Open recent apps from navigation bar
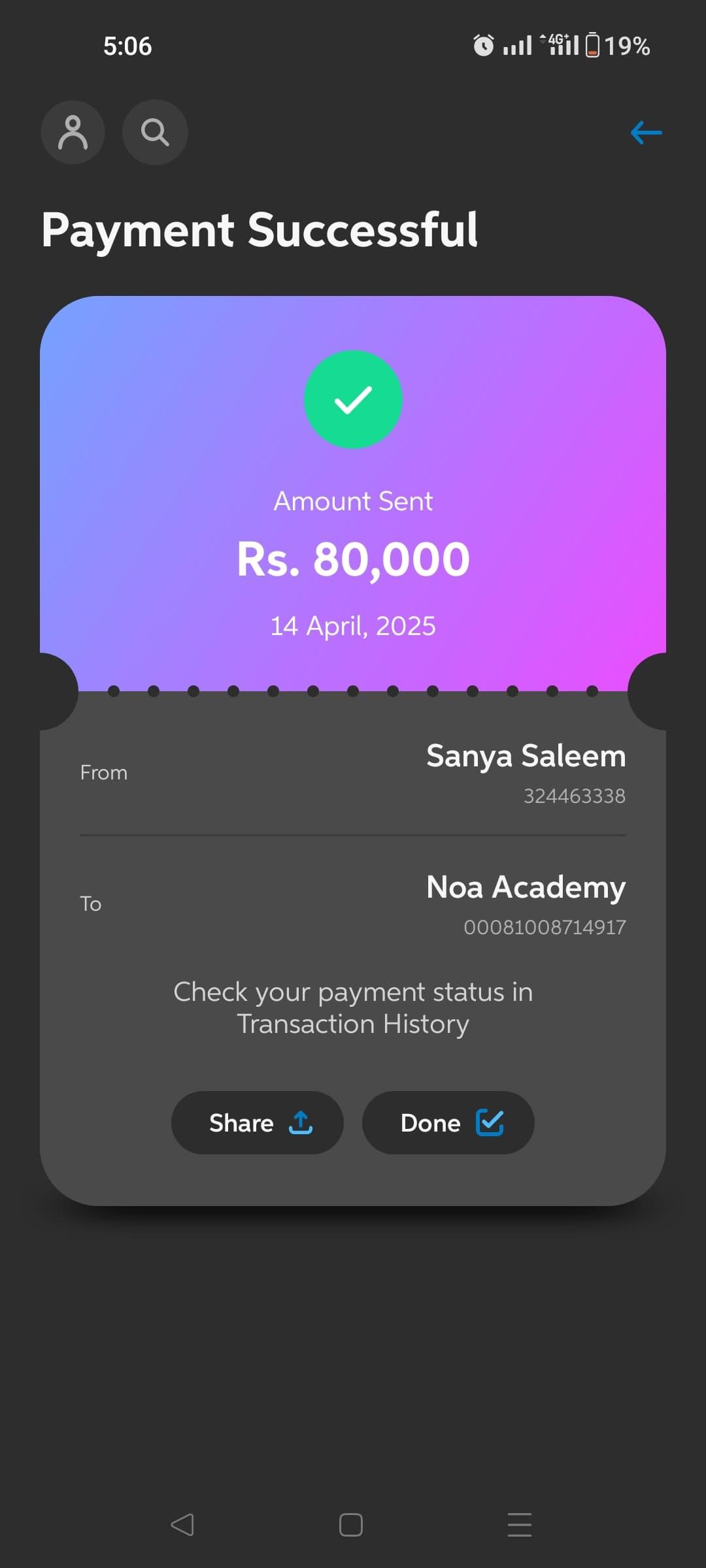The image size is (706, 1568). [x=520, y=1525]
